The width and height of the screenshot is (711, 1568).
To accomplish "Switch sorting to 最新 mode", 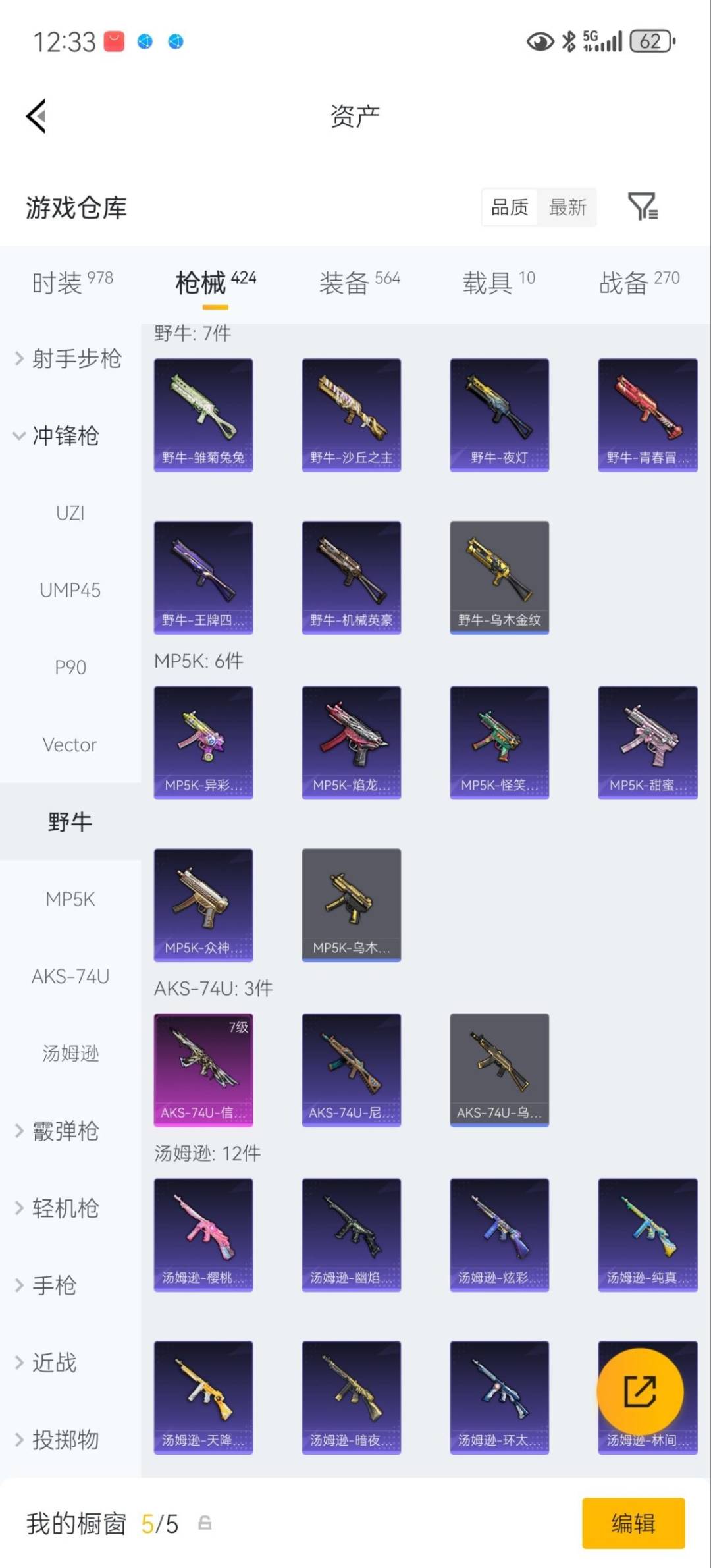I will pos(568,207).
